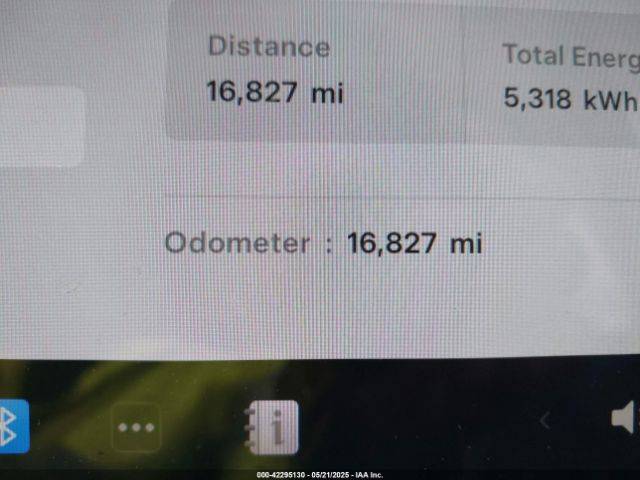This screenshot has width=640, height=480.
Task: Lower volume with the left chevron
Action: pos(545,421)
